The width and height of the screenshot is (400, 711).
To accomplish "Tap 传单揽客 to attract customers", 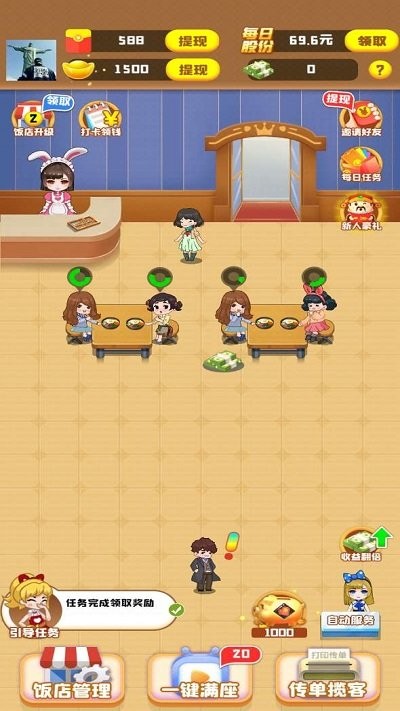I will [x=327, y=677].
